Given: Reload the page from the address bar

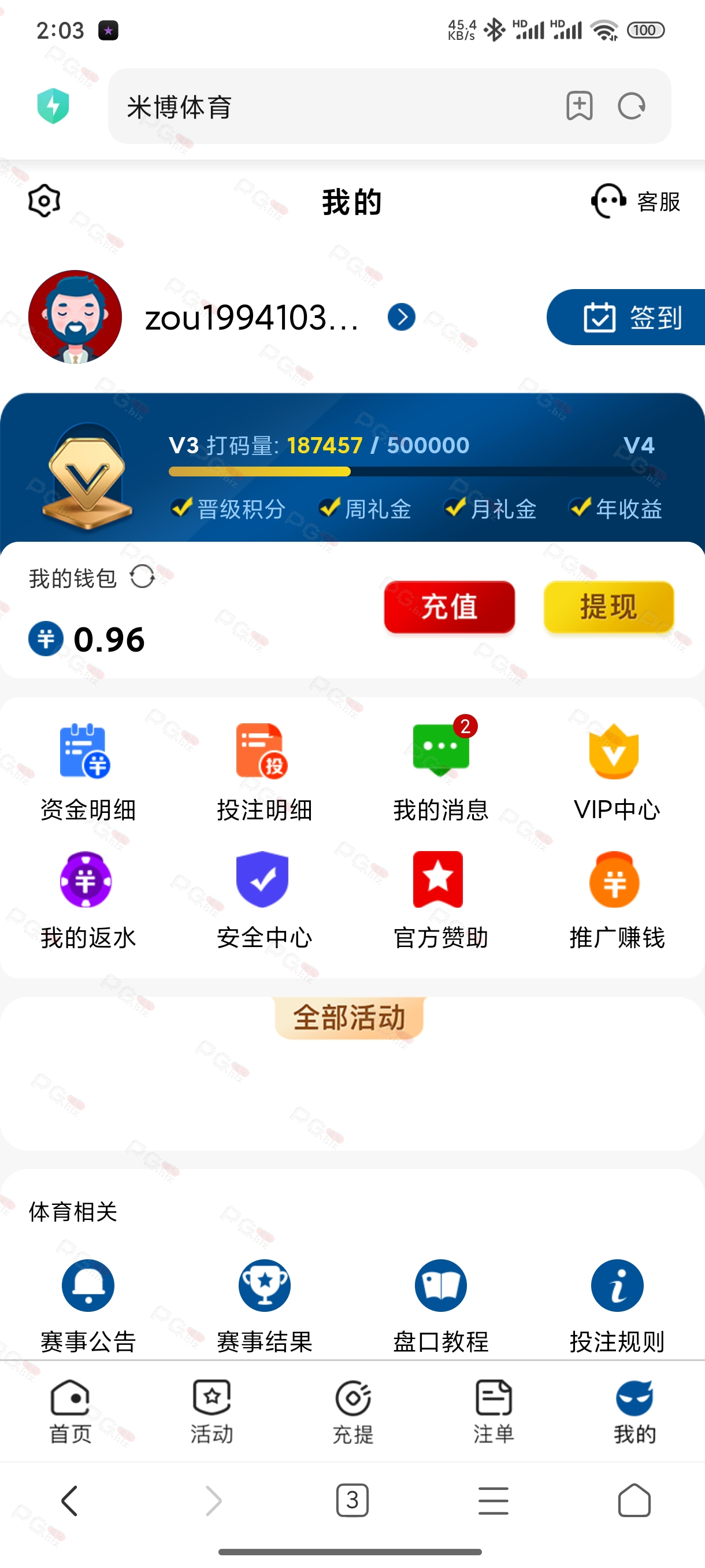Looking at the screenshot, I should [632, 106].
